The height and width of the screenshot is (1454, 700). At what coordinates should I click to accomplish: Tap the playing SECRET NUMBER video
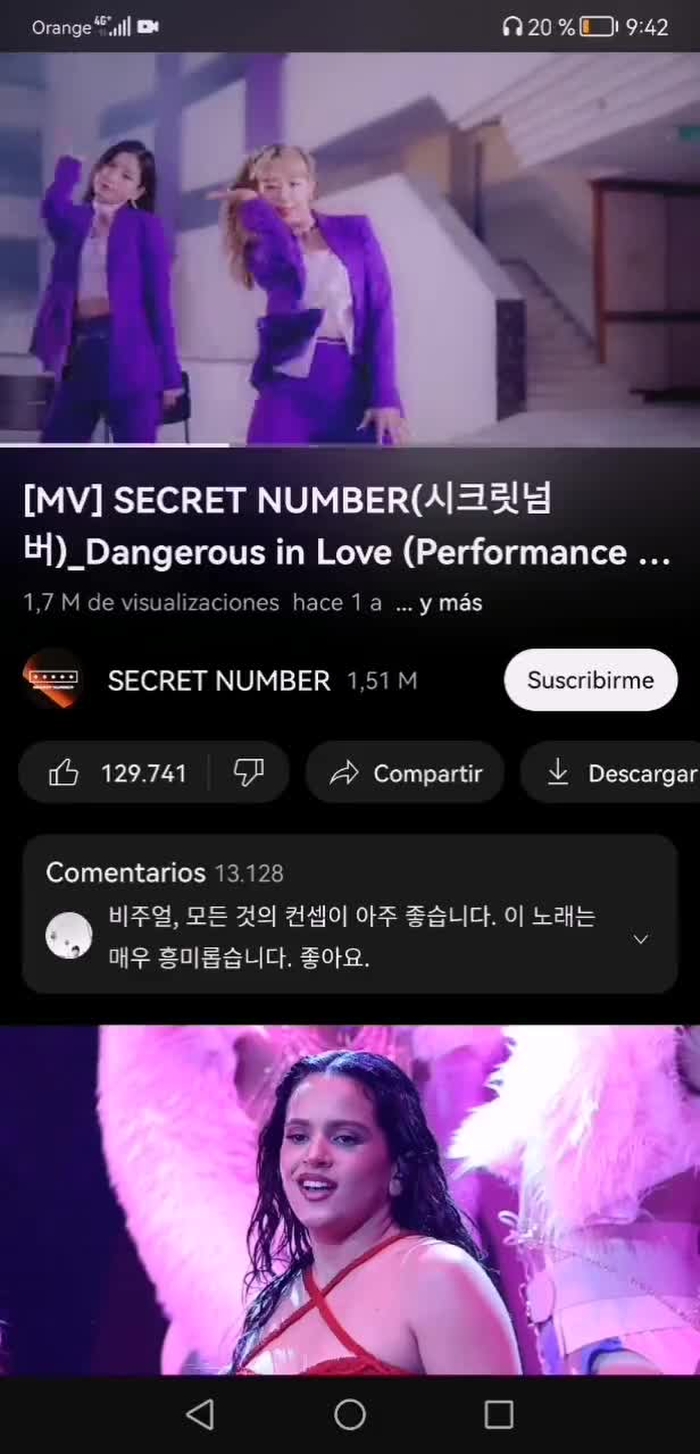click(x=350, y=248)
